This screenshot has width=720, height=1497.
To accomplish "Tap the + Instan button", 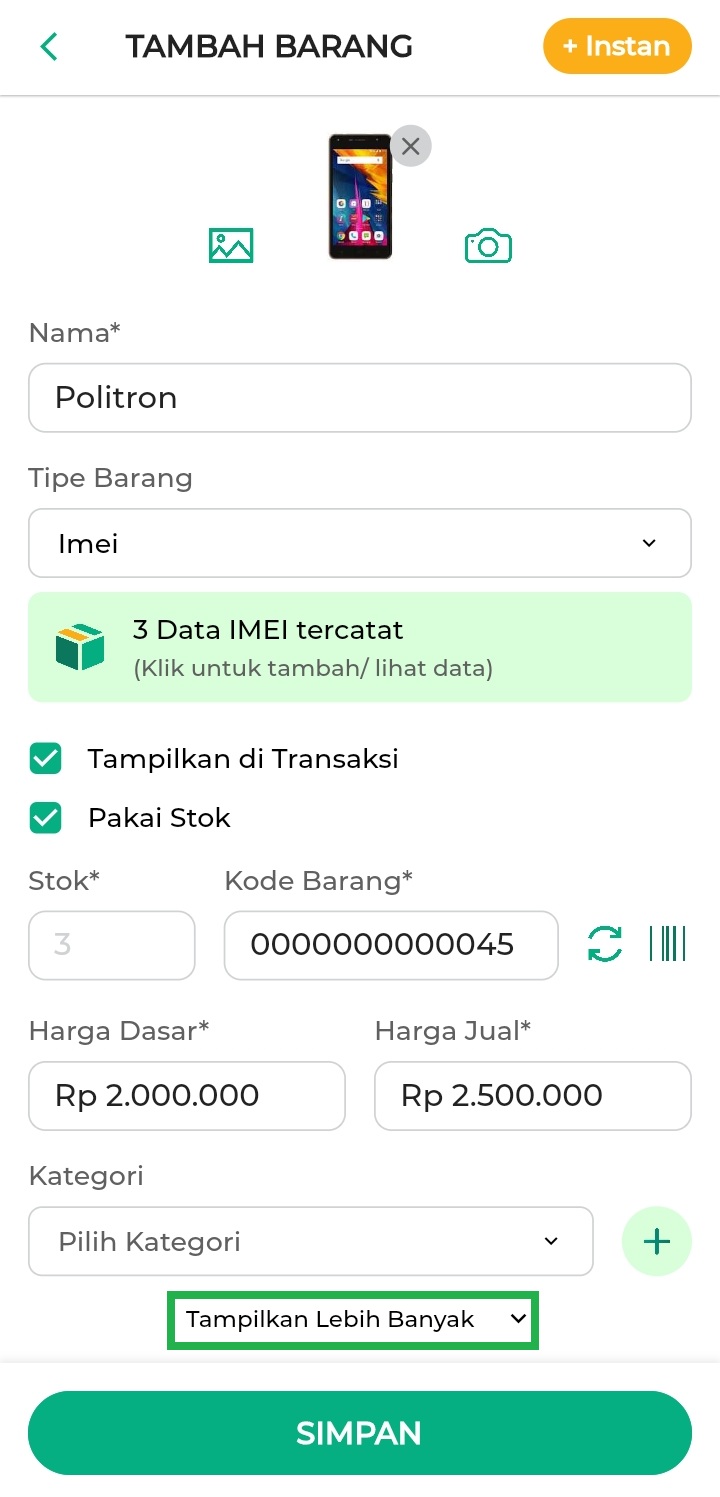I will click(x=616, y=46).
